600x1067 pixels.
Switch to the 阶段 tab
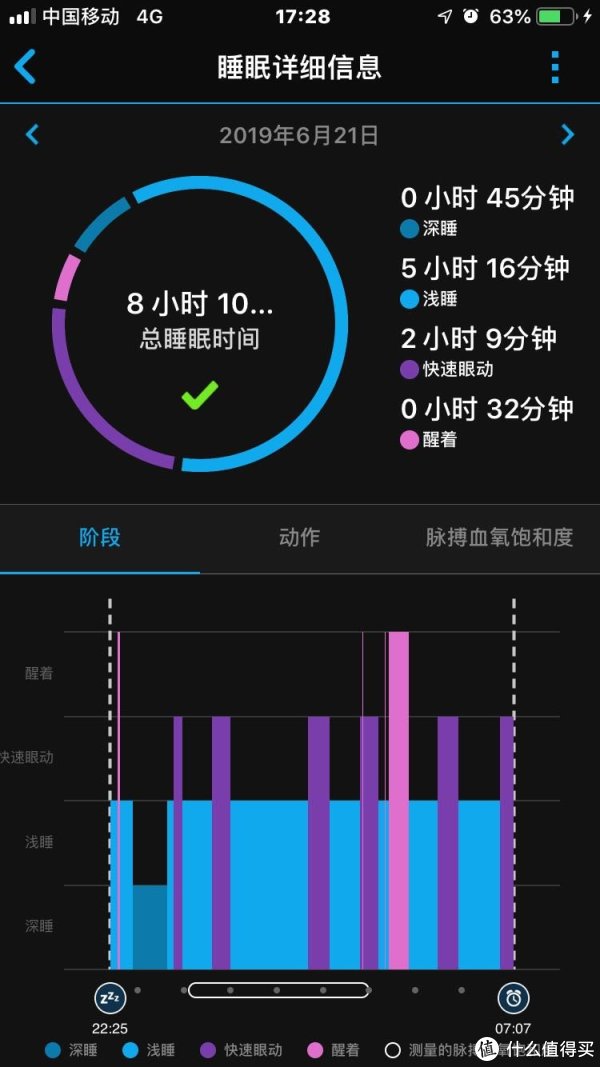click(x=100, y=538)
